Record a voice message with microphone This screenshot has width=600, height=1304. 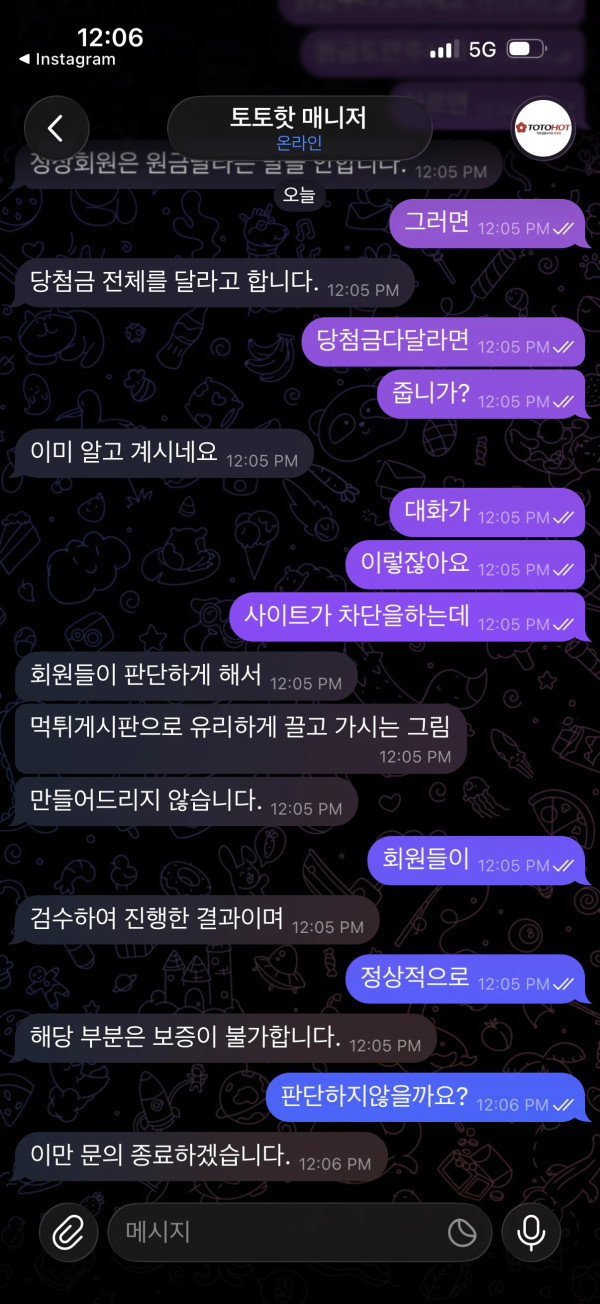click(x=531, y=1232)
